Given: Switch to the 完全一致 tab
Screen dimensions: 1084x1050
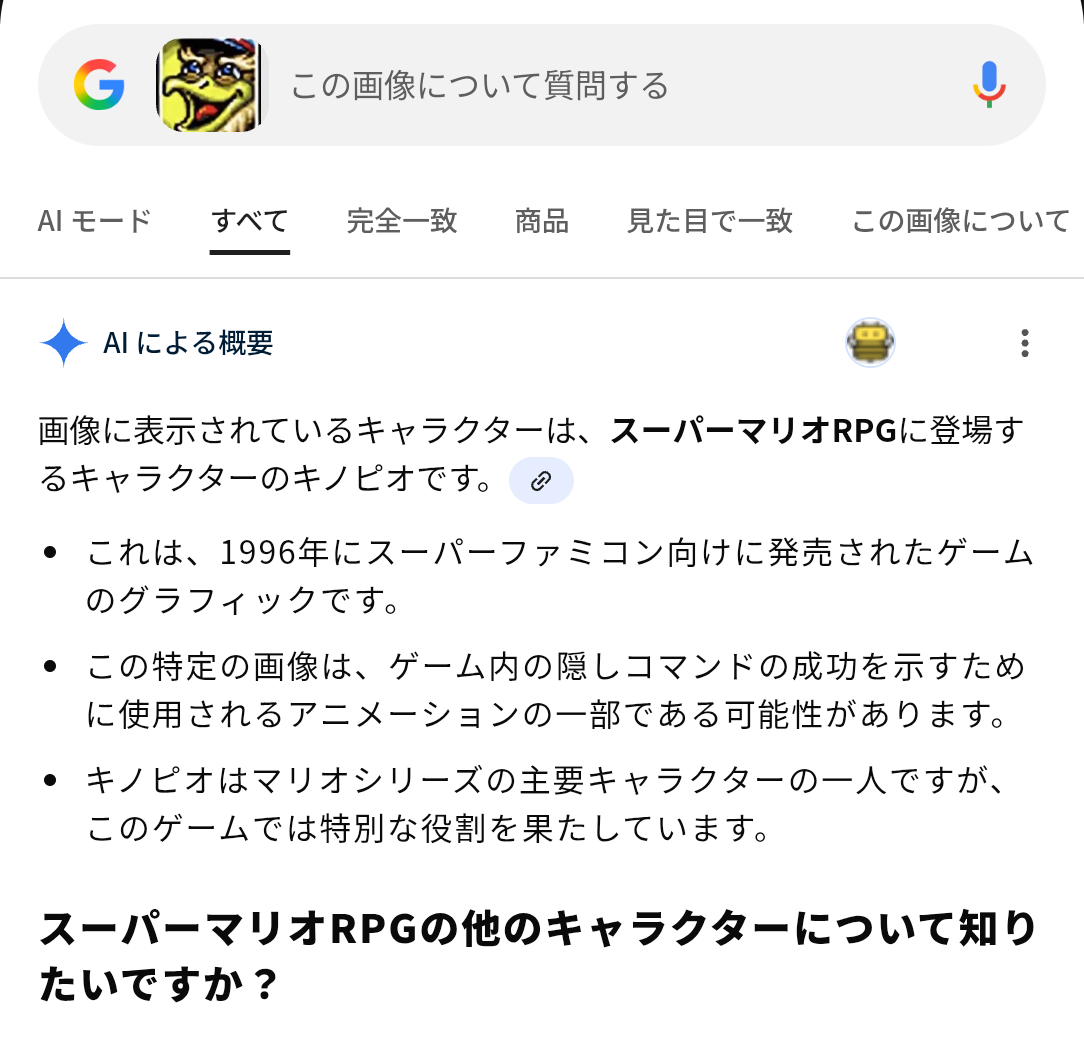Looking at the screenshot, I should [402, 220].
